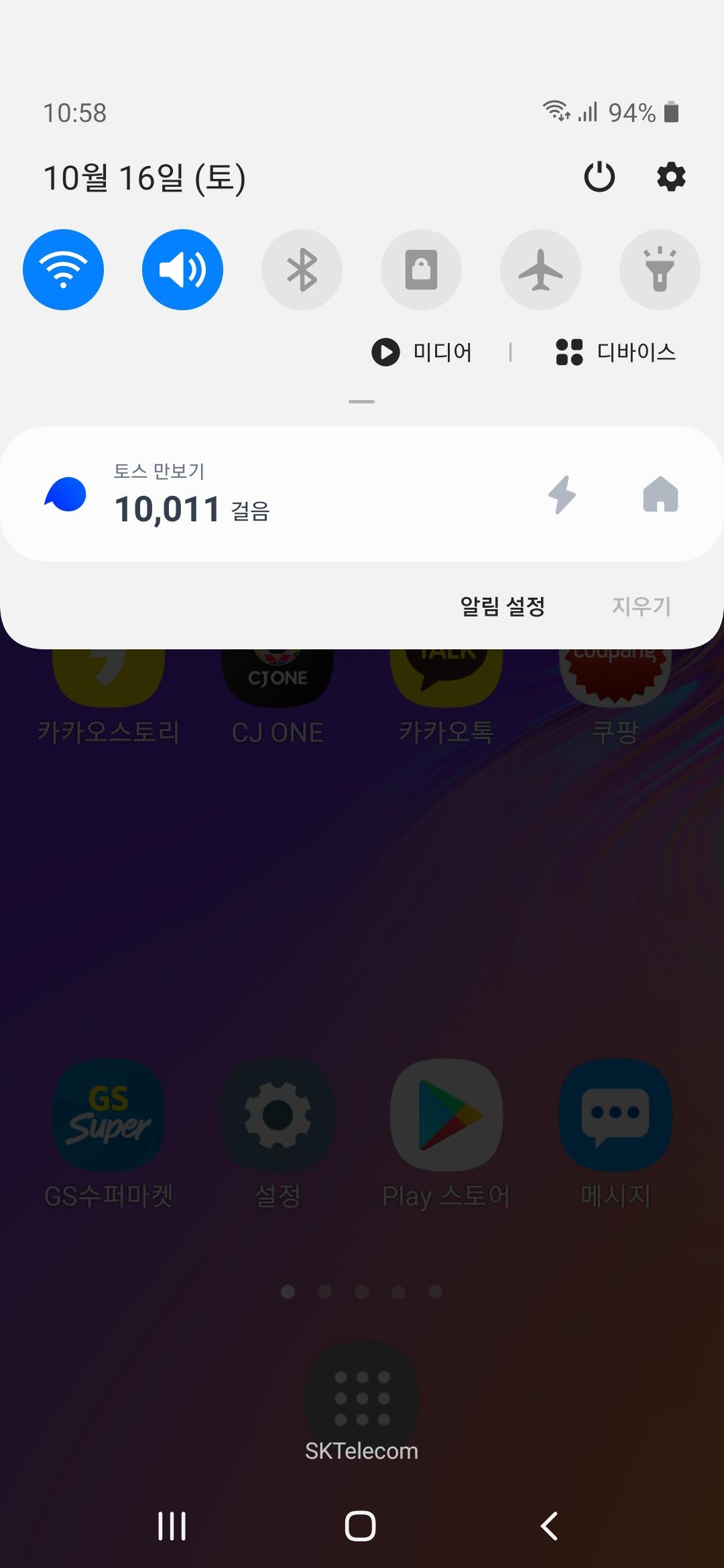Image resolution: width=724 pixels, height=1568 pixels.
Task: Open the power menu icon
Action: click(599, 177)
